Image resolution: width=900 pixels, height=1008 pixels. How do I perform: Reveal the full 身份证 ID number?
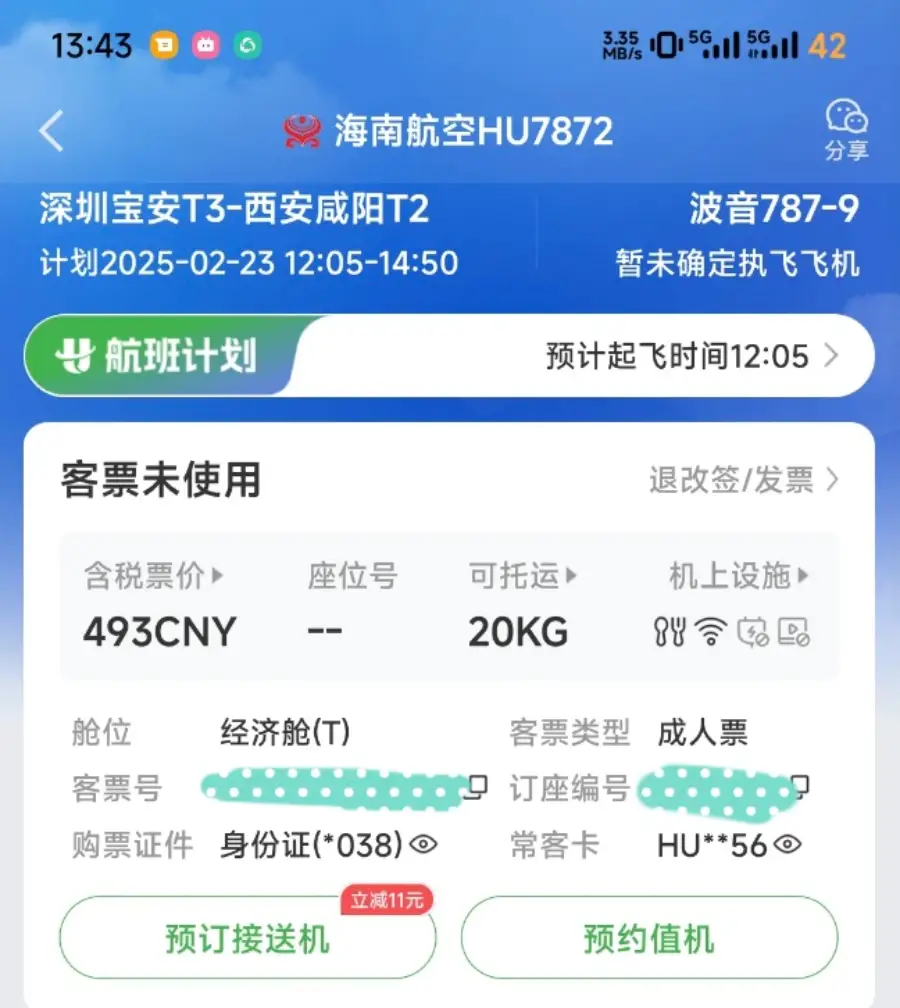pos(424,846)
